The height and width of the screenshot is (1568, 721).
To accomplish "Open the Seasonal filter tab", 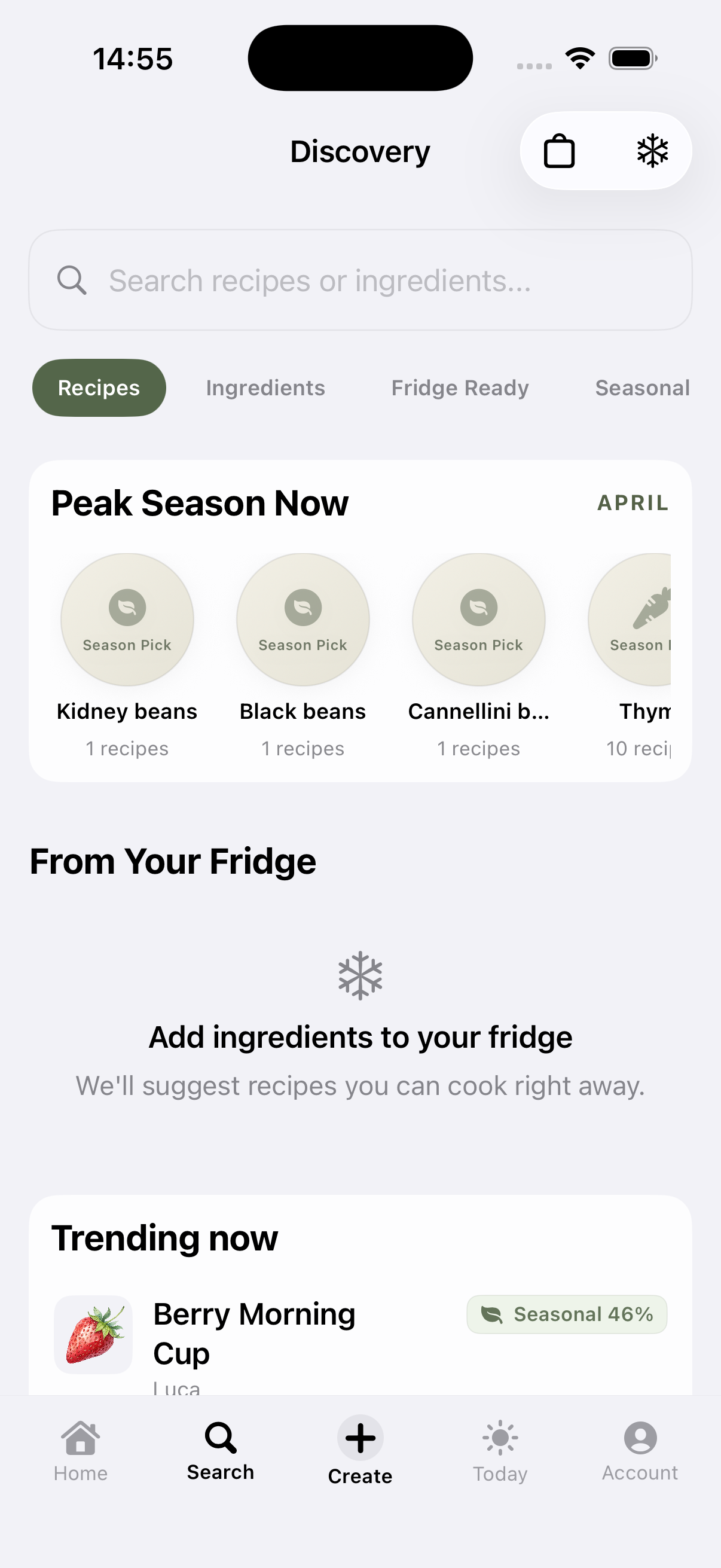I will coord(642,387).
